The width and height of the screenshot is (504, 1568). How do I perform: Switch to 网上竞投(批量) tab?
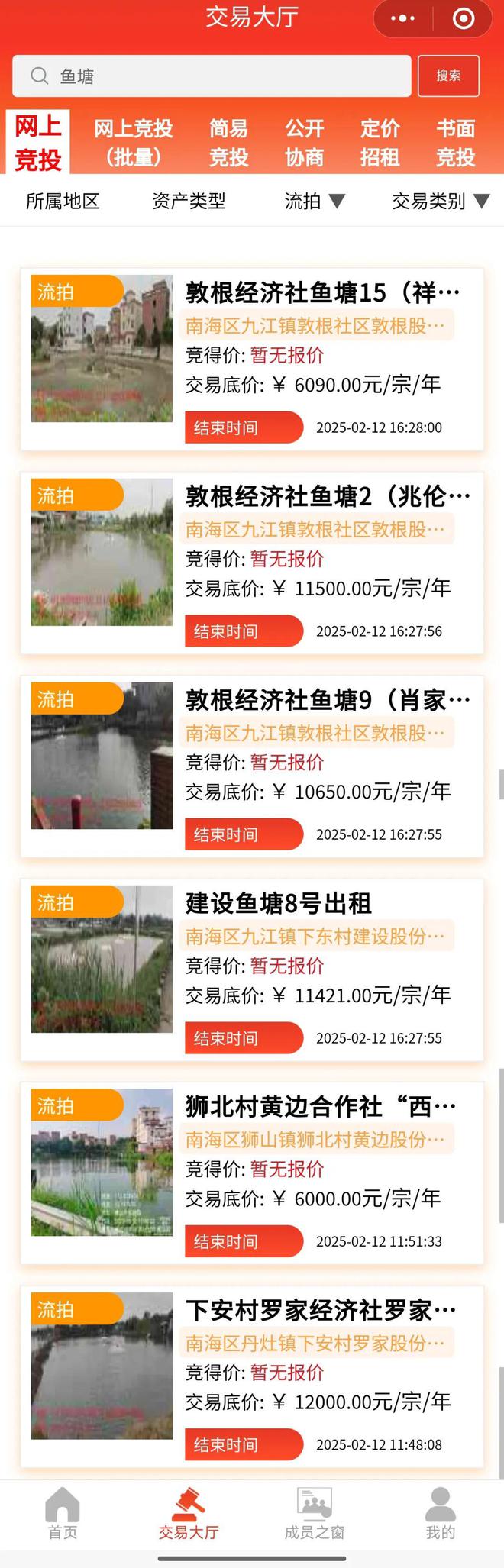[134, 143]
